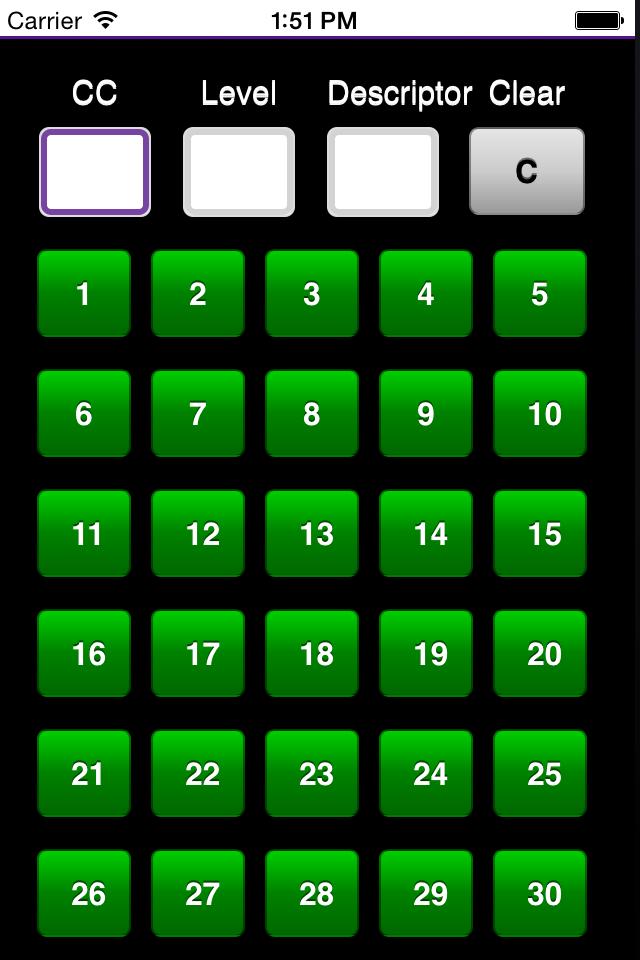Select number 5 button
Viewport: 640px width, 960px height.
540,294
